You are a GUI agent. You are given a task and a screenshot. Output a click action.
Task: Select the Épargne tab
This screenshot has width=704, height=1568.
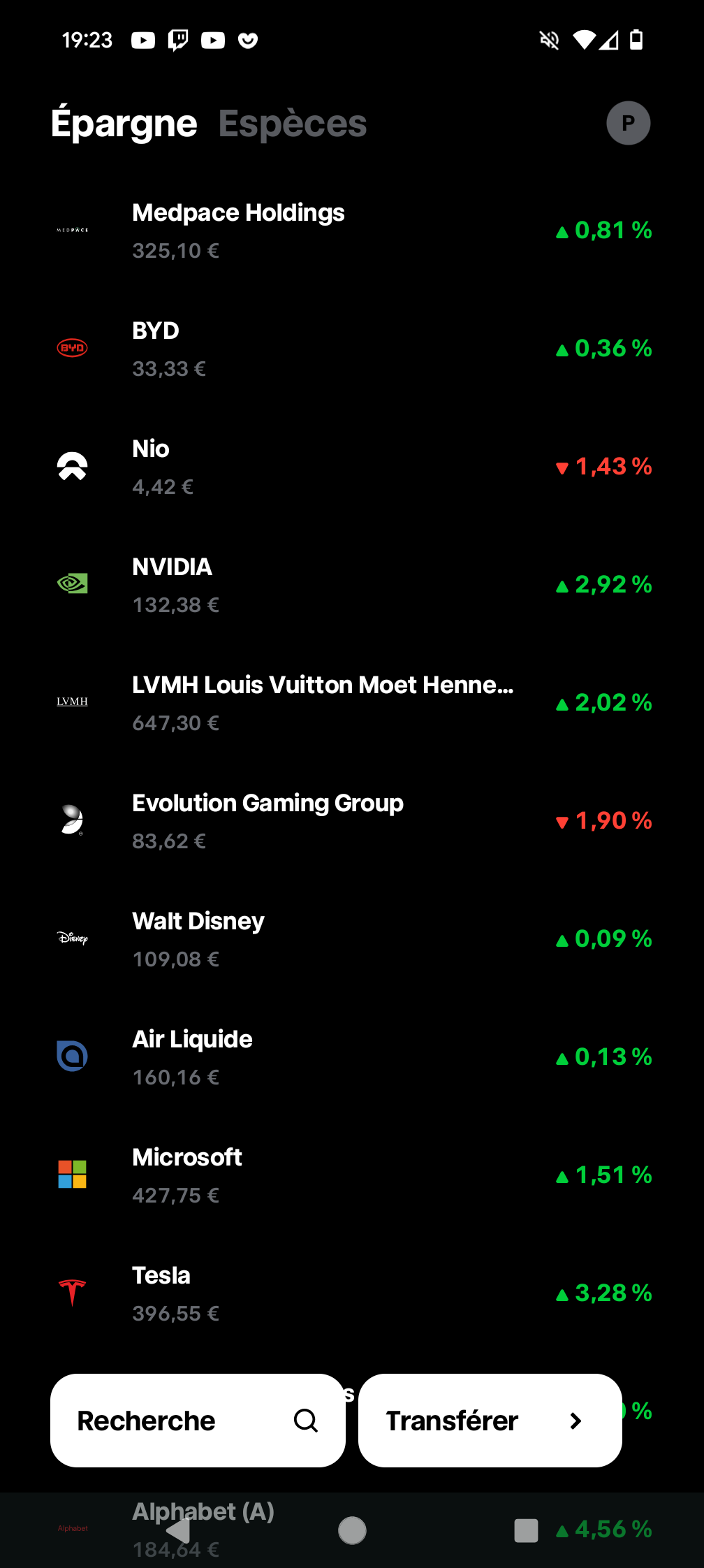pyautogui.click(x=124, y=124)
